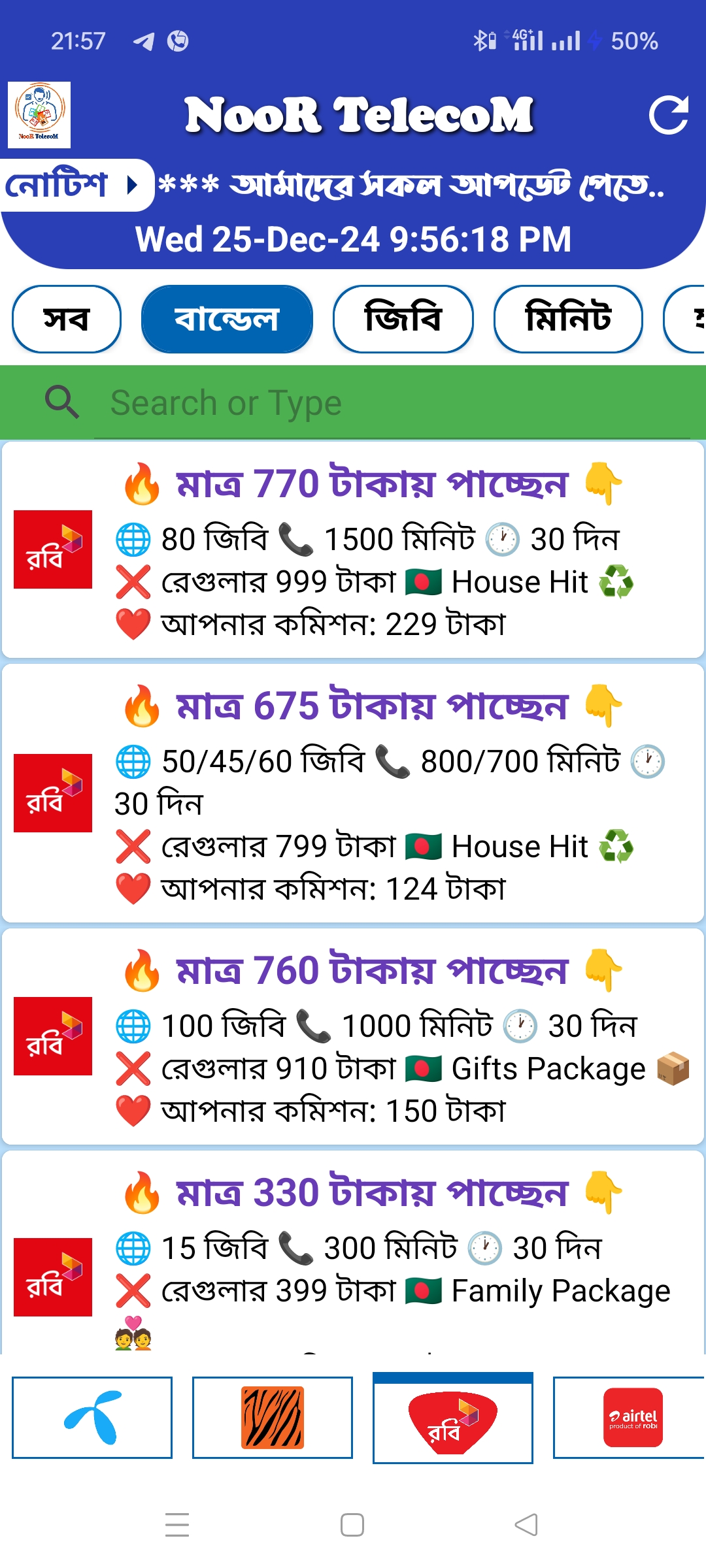Filter offers by মিনিট
This screenshot has width=706, height=1568.
tap(568, 319)
